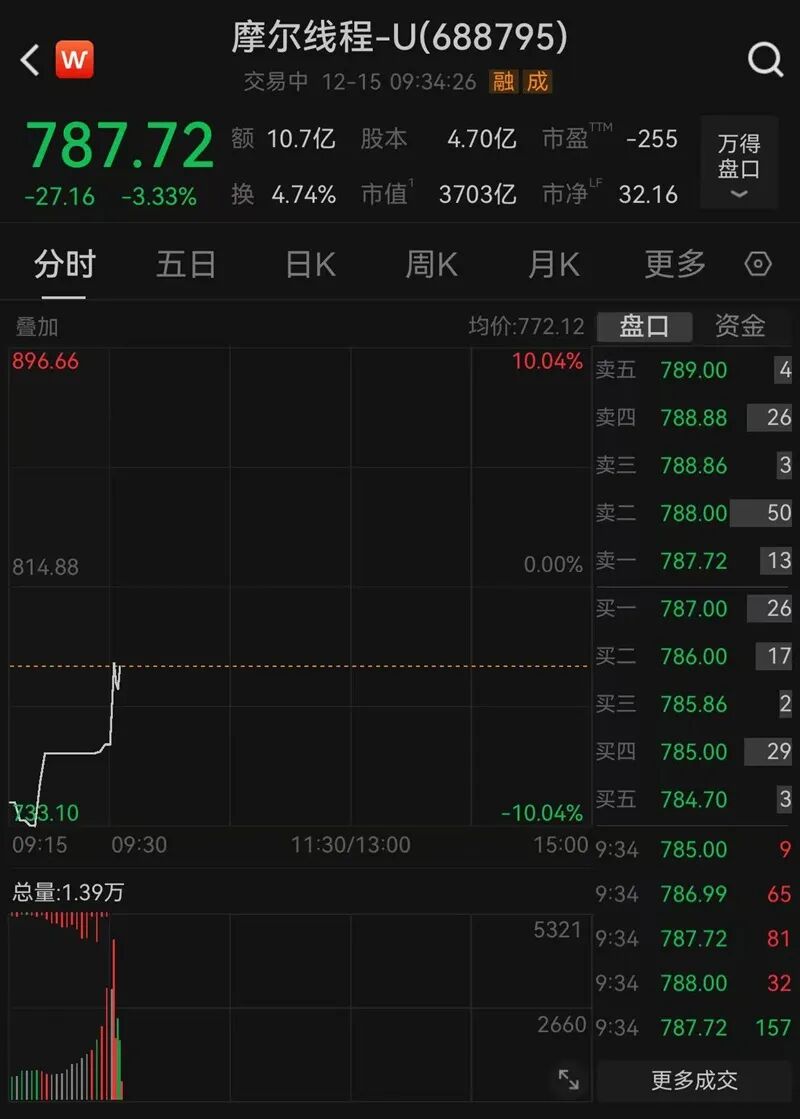
Task: View the 月K chart
Action: coord(553,265)
